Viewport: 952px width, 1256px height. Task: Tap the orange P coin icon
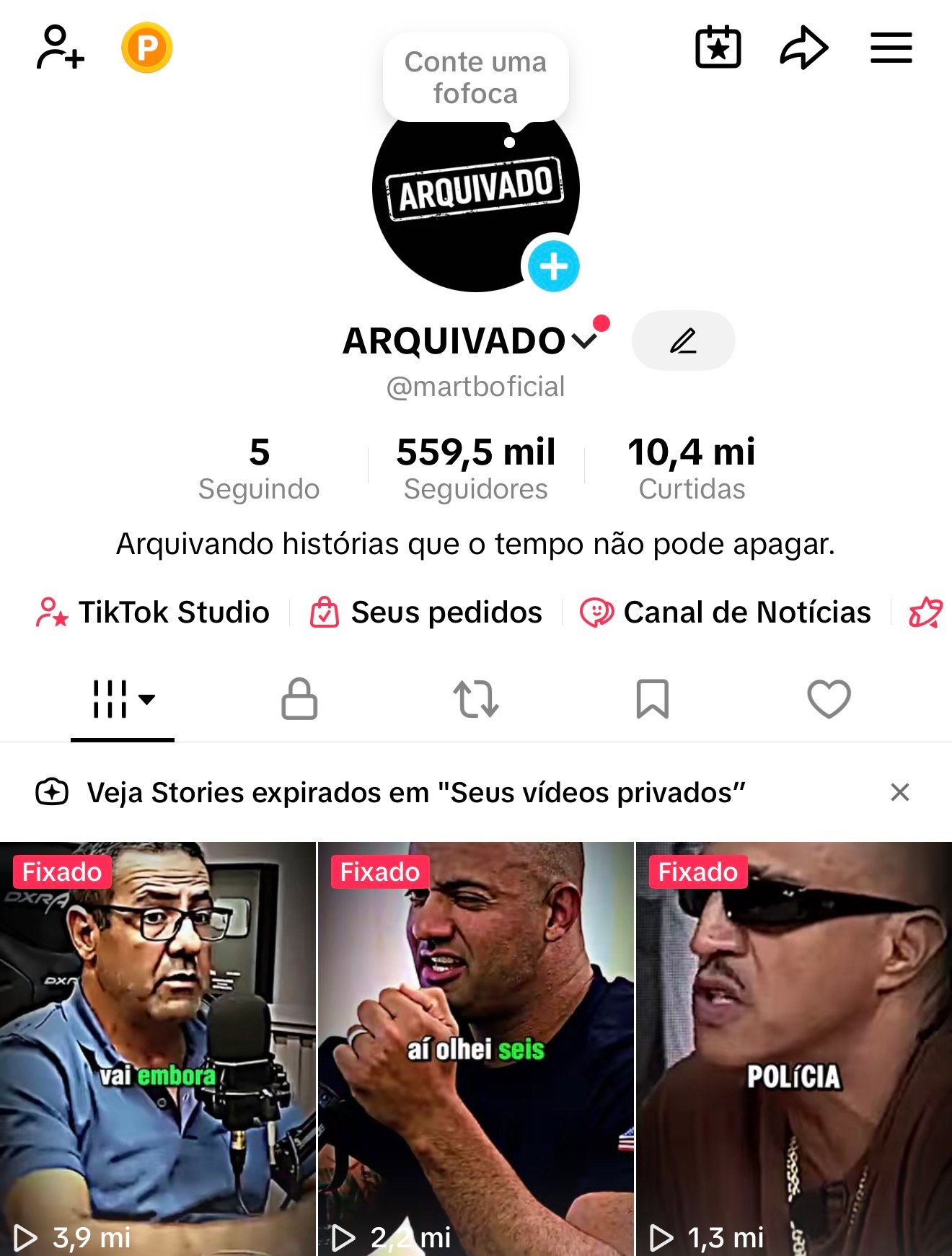coord(146,48)
